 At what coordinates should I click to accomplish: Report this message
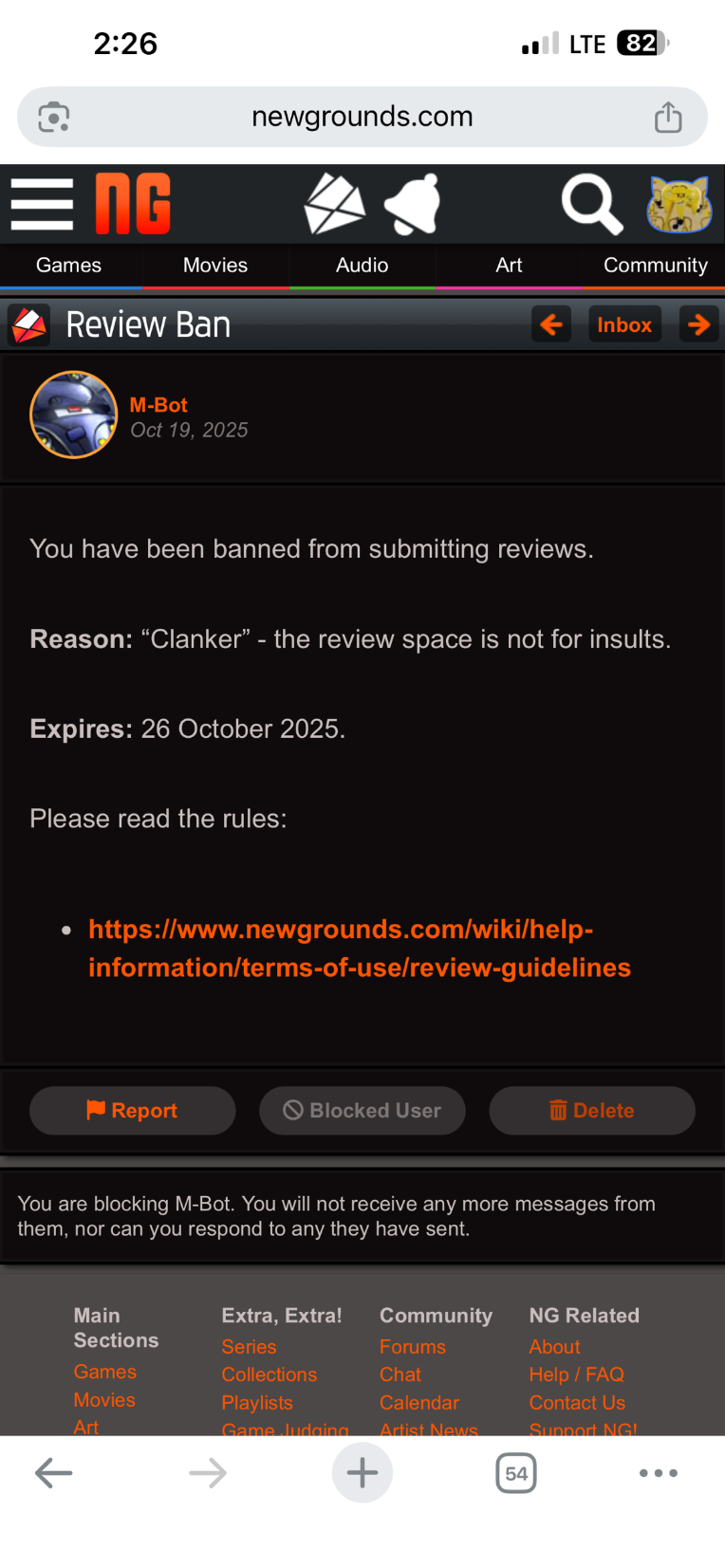pos(132,1110)
